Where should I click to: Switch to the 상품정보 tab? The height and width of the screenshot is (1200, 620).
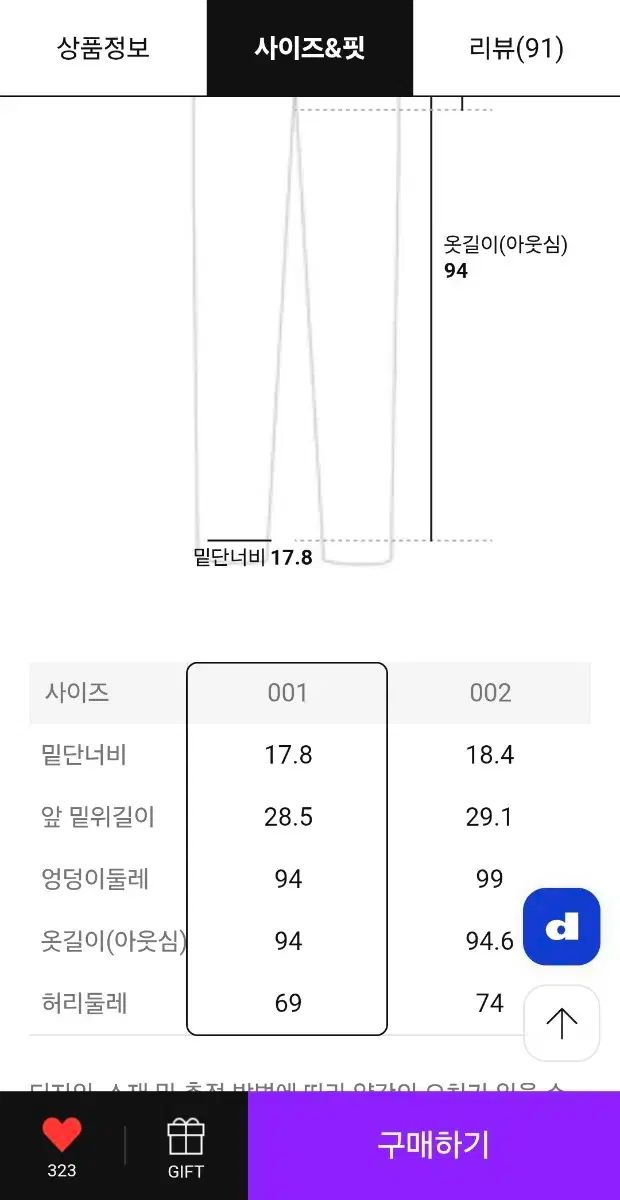[103, 48]
